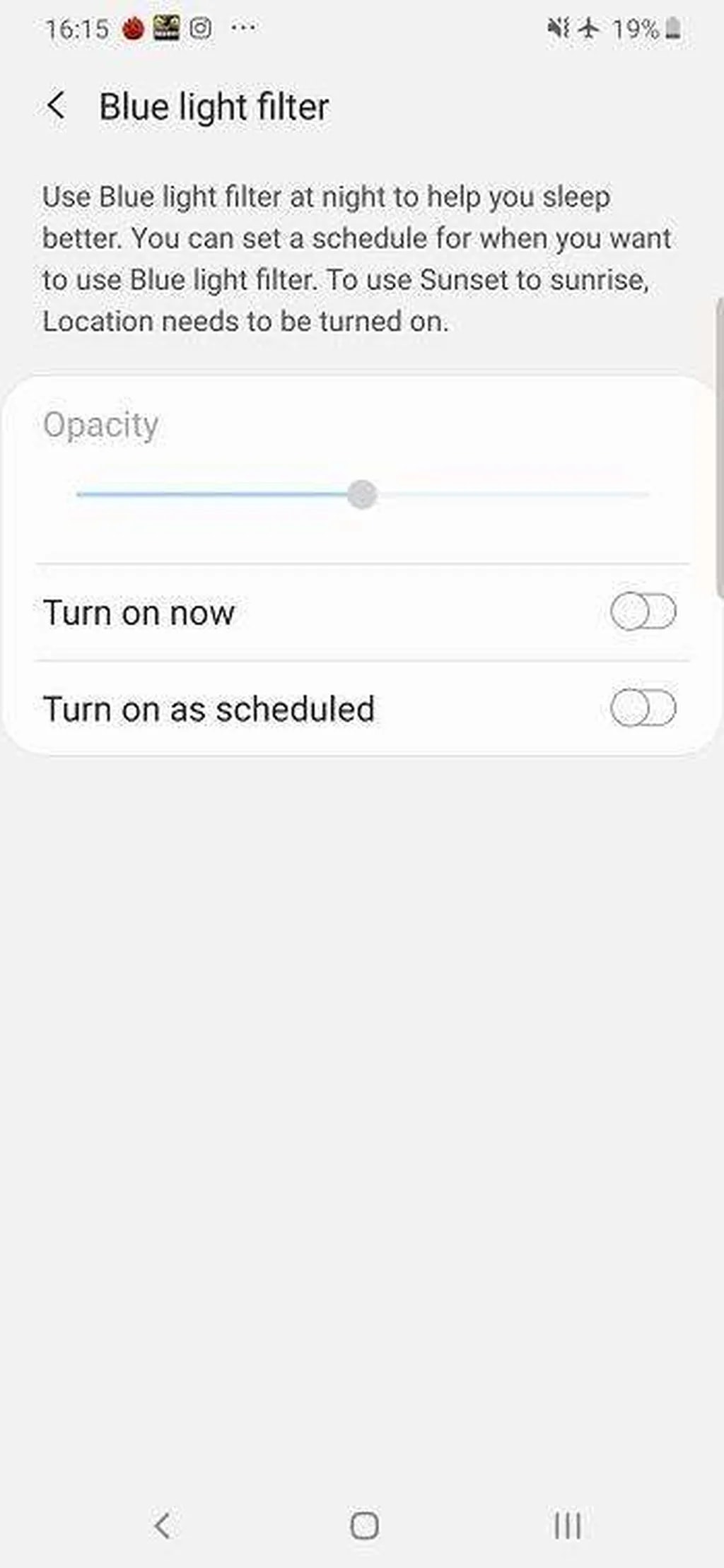Tap the system home button
Image resolution: width=724 pixels, height=1568 pixels.
364,1525
